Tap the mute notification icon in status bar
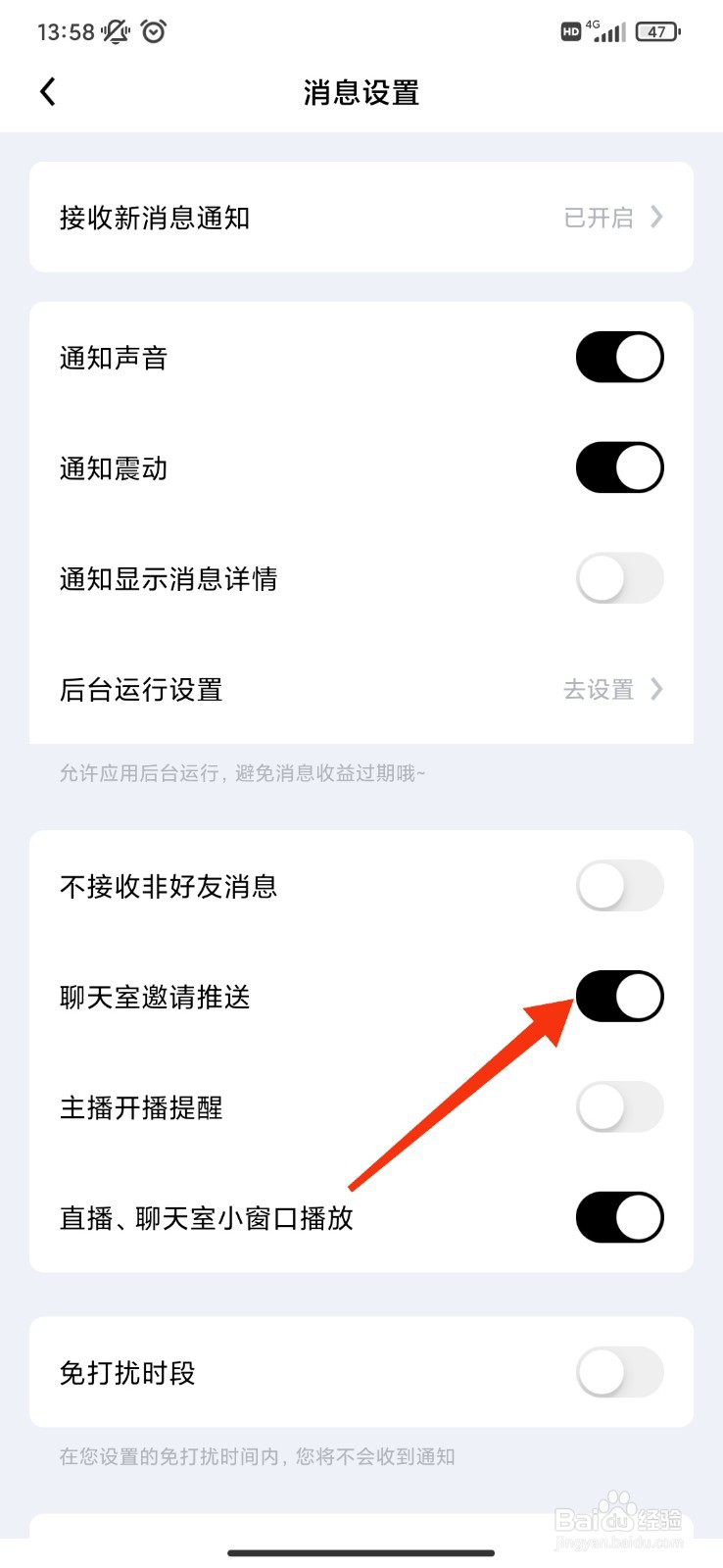 (115, 31)
